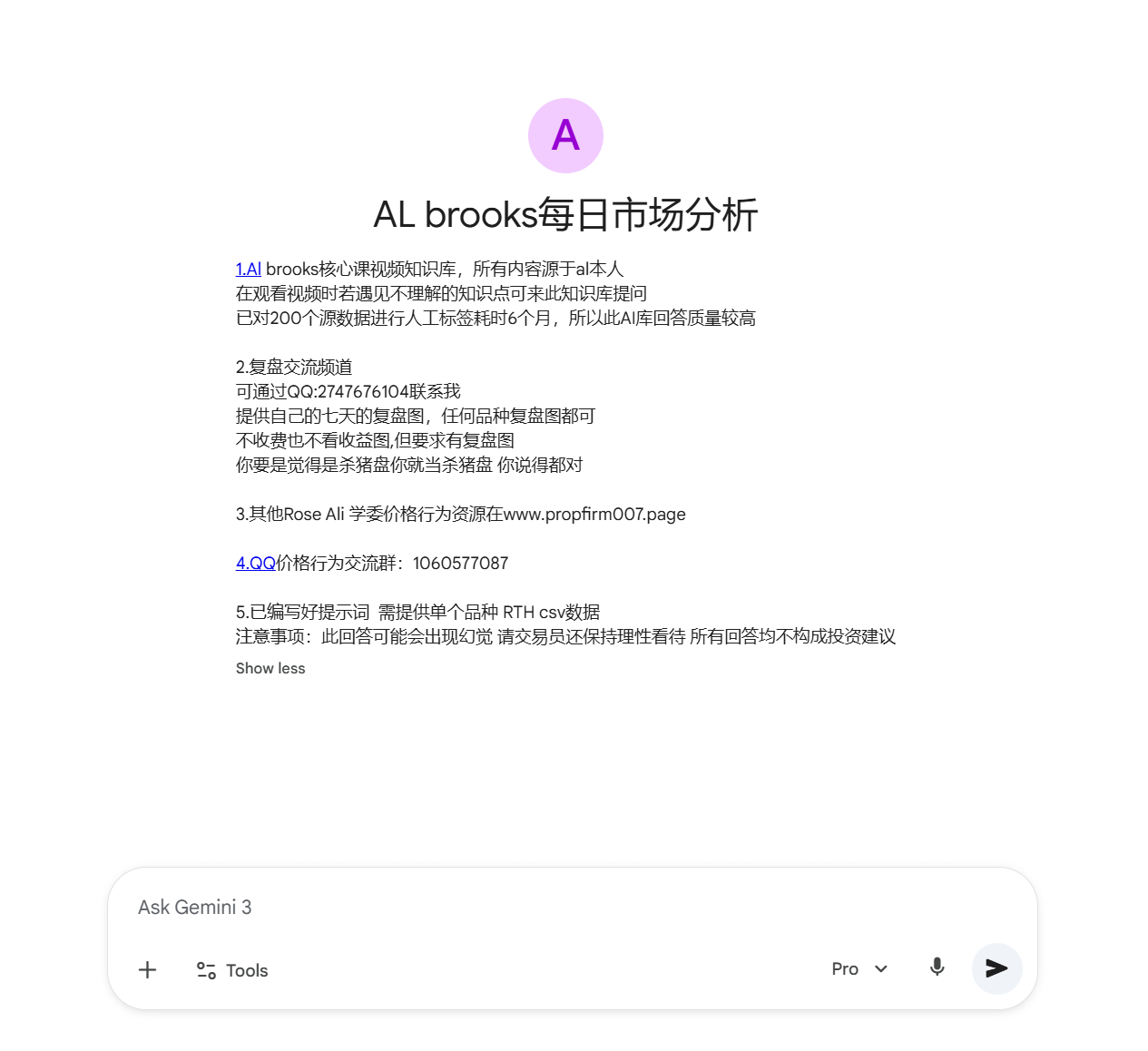Start voice input with the microphone
This screenshot has width=1148, height=1051.
tap(937, 968)
